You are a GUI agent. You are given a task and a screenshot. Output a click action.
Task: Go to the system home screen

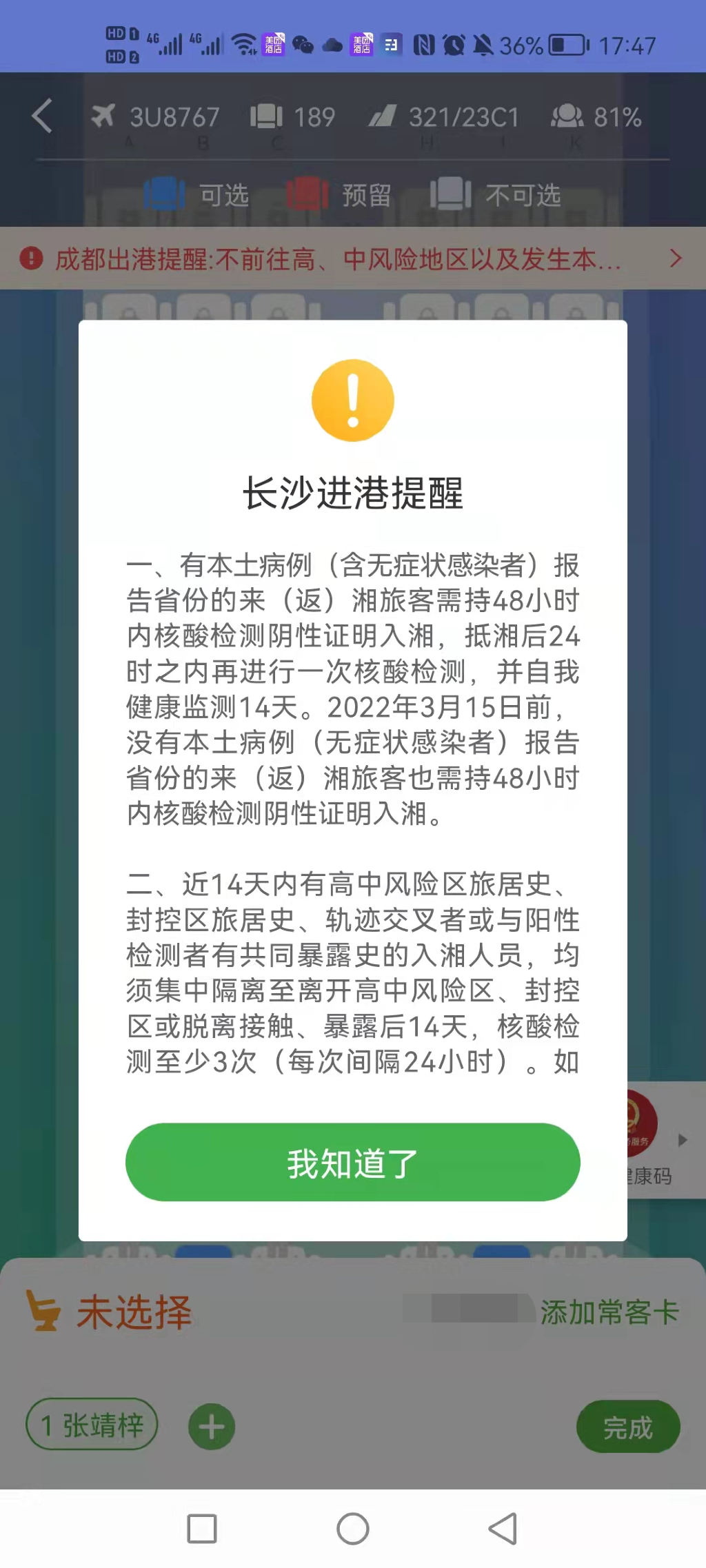353,1529
